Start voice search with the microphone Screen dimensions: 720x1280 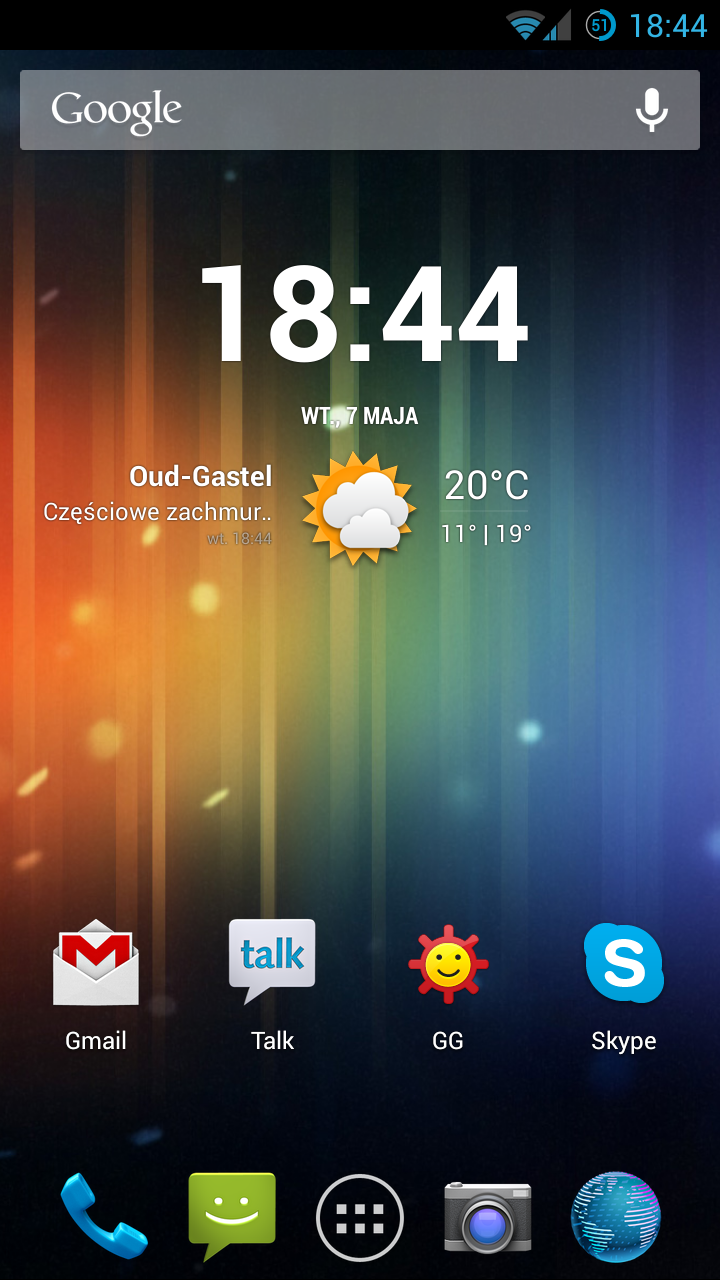(652, 110)
